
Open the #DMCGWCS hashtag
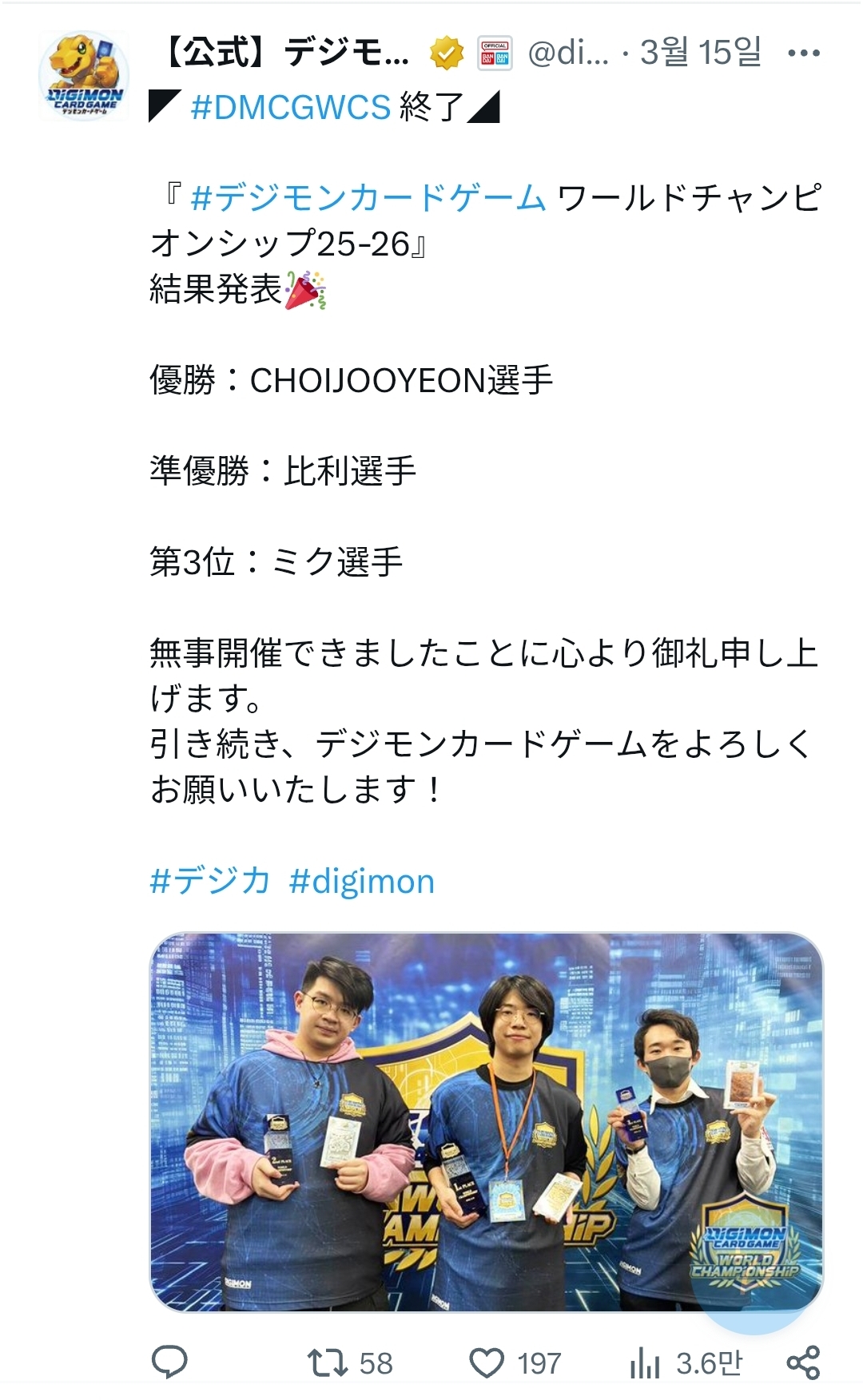pyautogui.click(x=290, y=107)
